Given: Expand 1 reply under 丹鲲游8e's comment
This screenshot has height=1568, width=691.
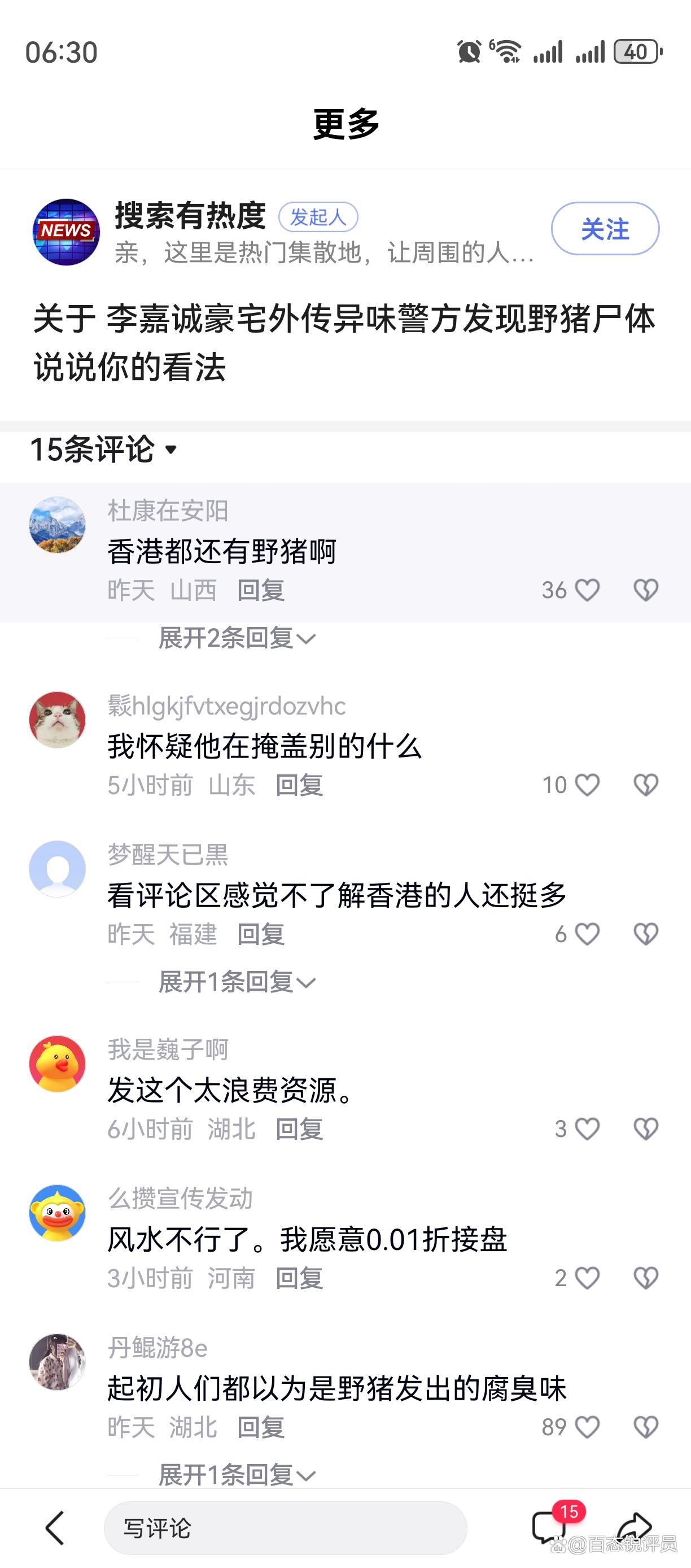Looking at the screenshot, I should tap(237, 1475).
